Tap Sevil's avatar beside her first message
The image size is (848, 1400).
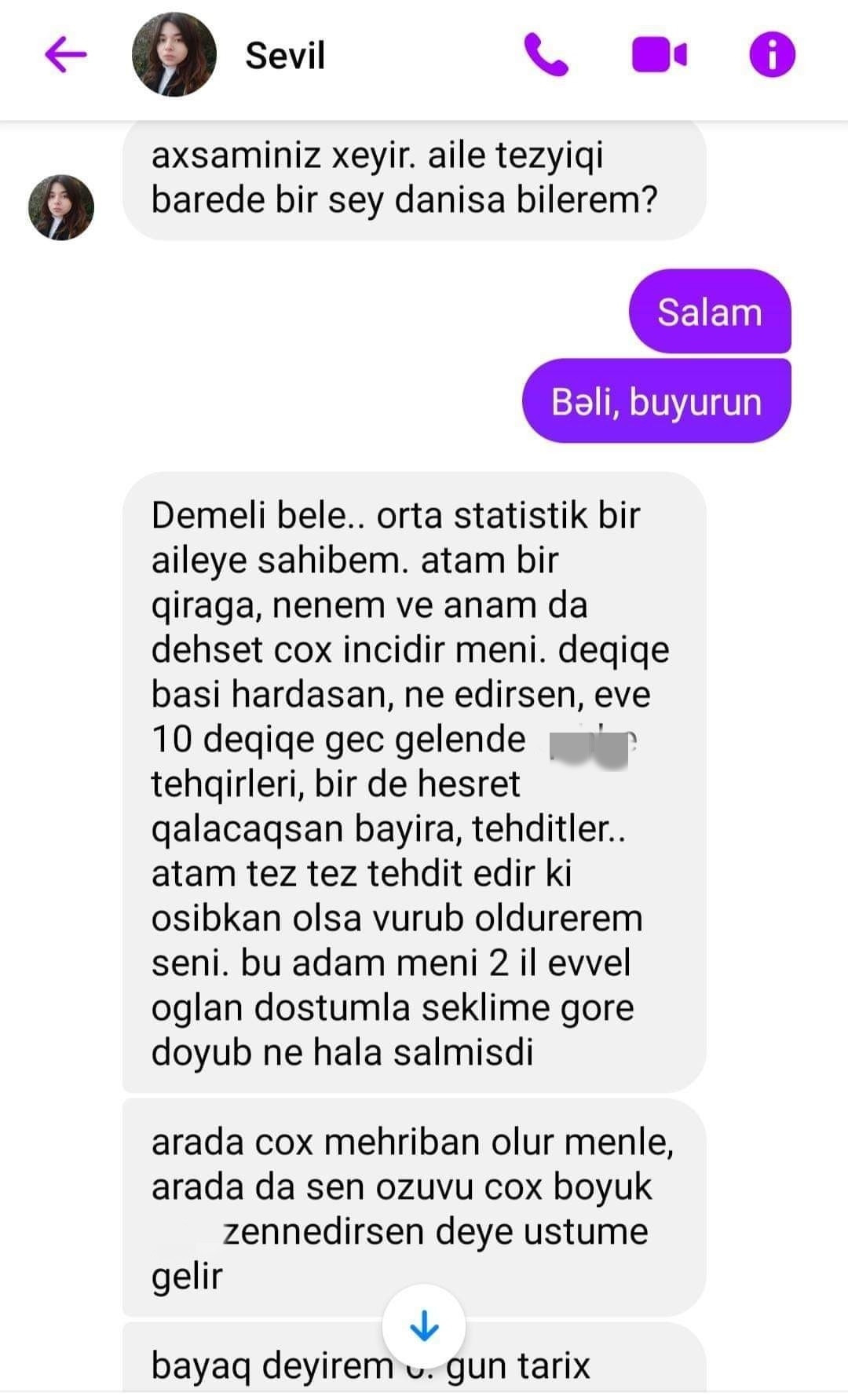coord(61,207)
